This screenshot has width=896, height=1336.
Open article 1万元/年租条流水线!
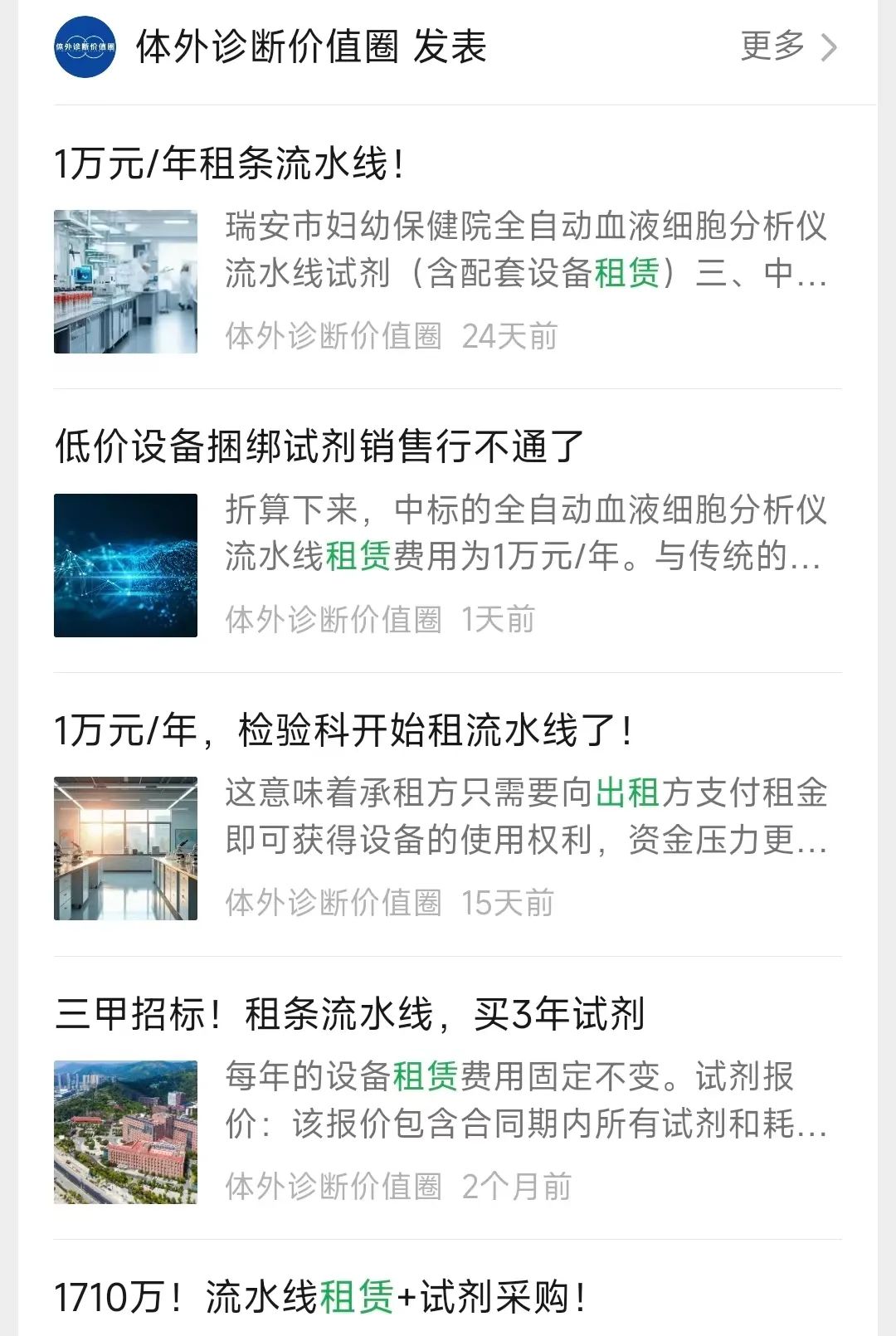(229, 163)
